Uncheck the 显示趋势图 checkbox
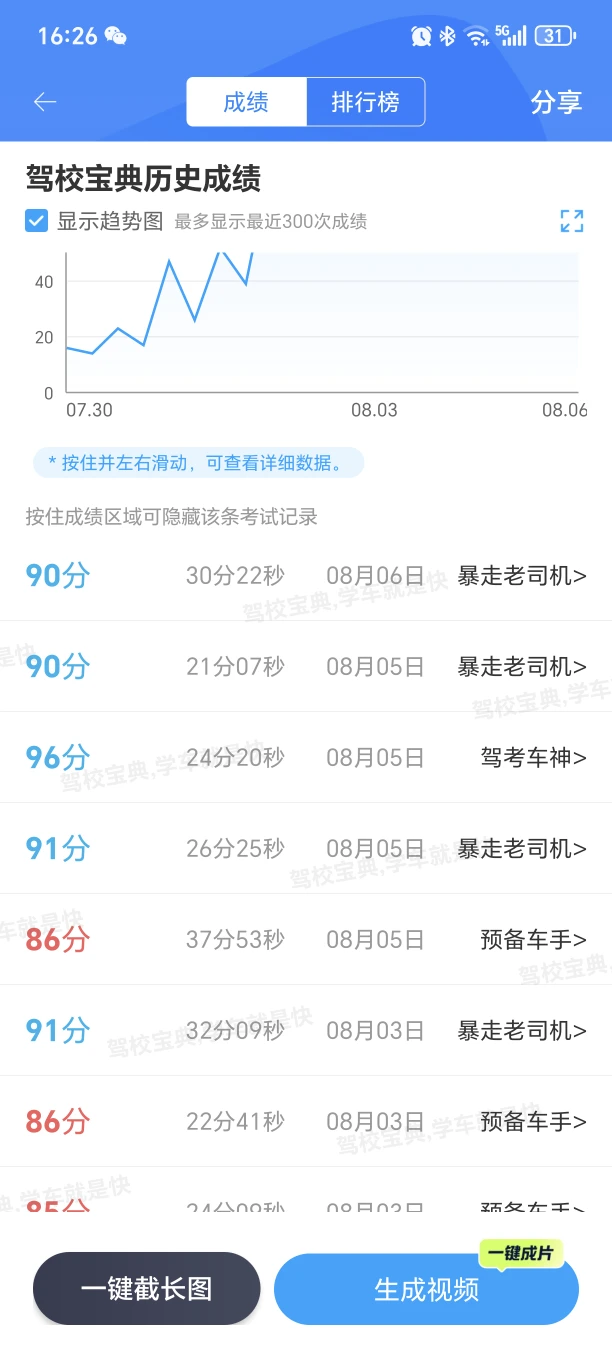This screenshot has height=1350, width=612. (x=37, y=221)
